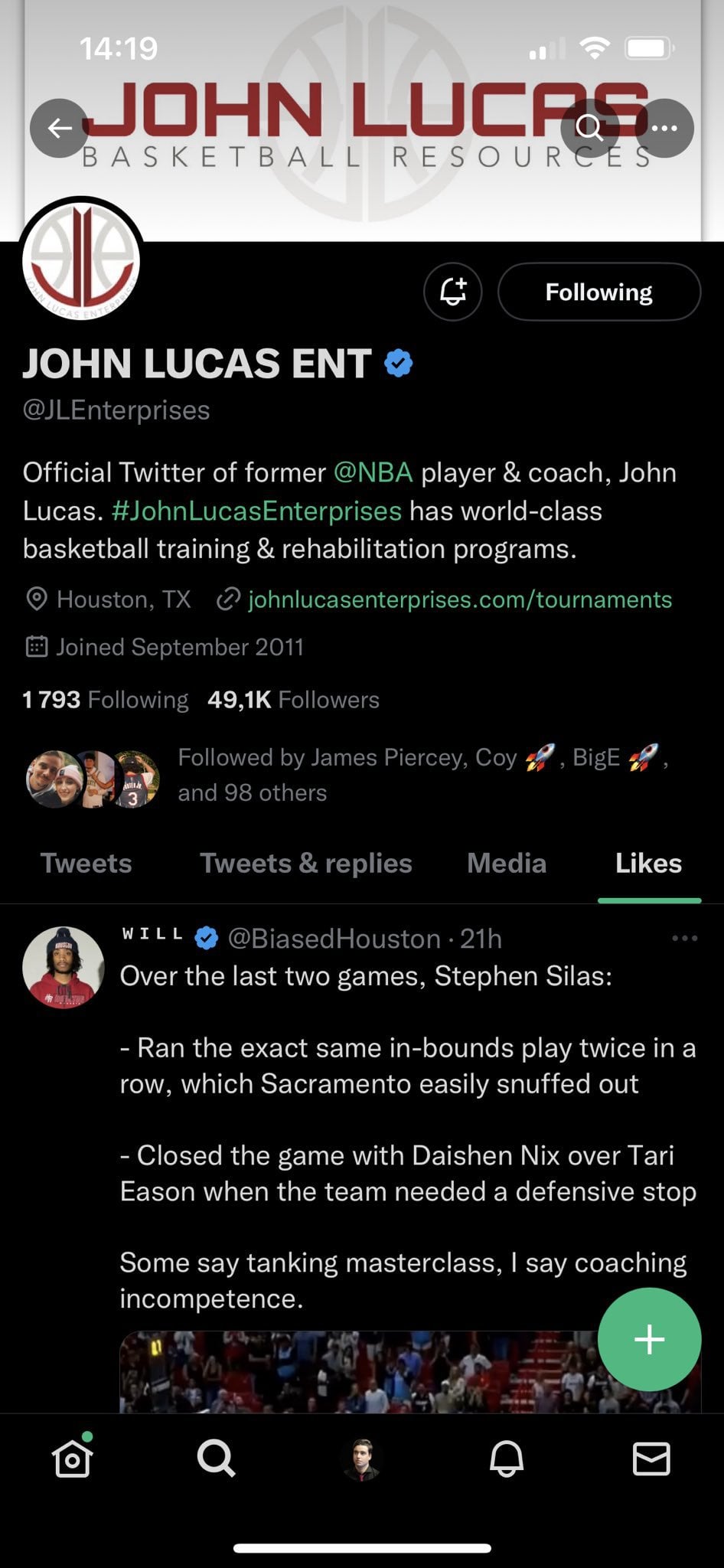Image resolution: width=724 pixels, height=1568 pixels.
Task: Turn on tweet notifications bell
Action: (453, 292)
